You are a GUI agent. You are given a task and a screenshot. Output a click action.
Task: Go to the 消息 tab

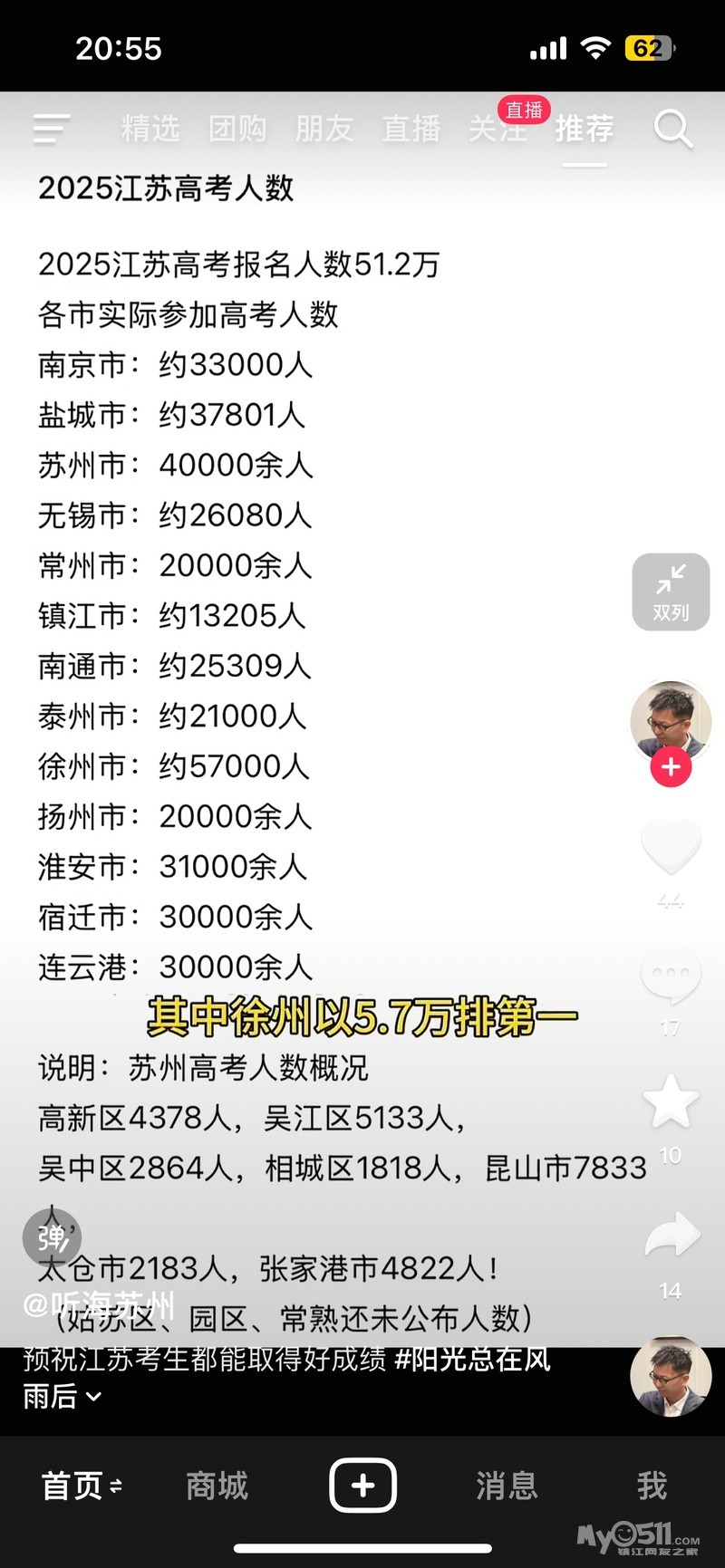coord(507,1486)
